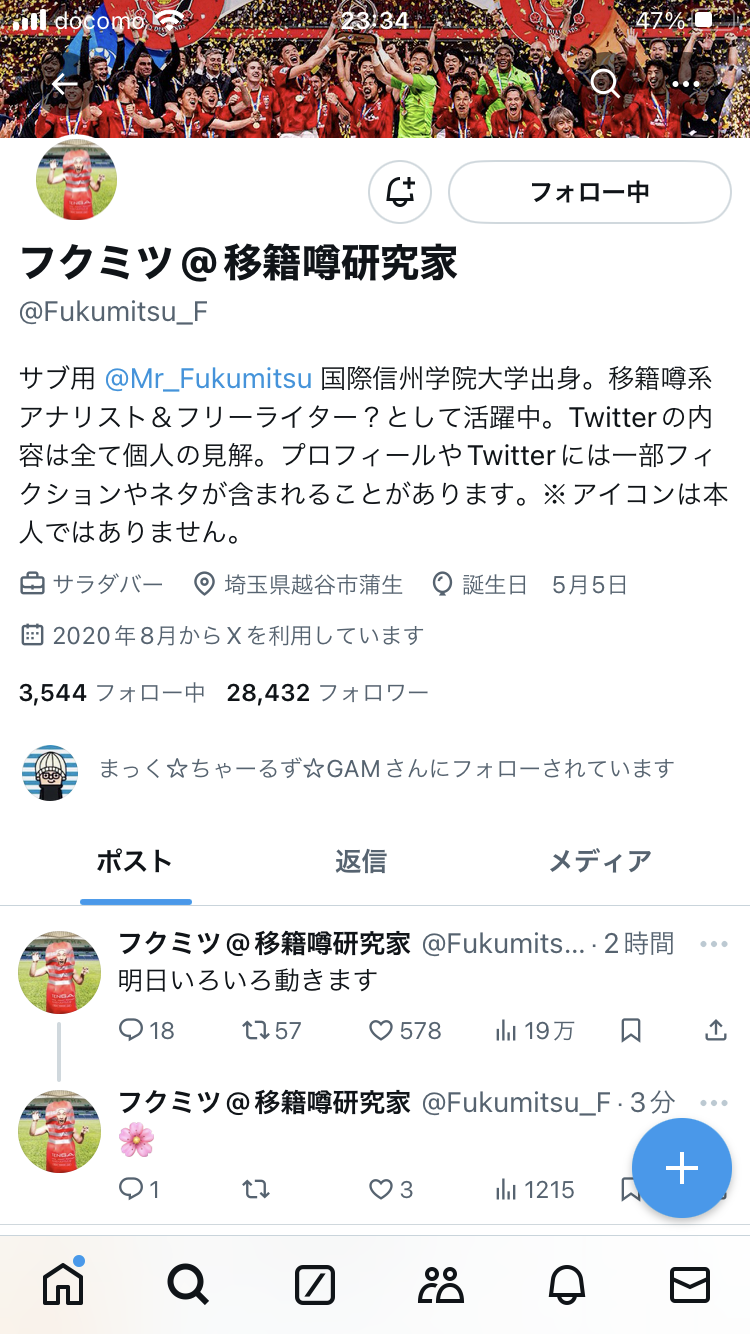The width and height of the screenshot is (750, 1334).
Task: Like the 明日いろいろ動きます post
Action: tap(405, 1030)
